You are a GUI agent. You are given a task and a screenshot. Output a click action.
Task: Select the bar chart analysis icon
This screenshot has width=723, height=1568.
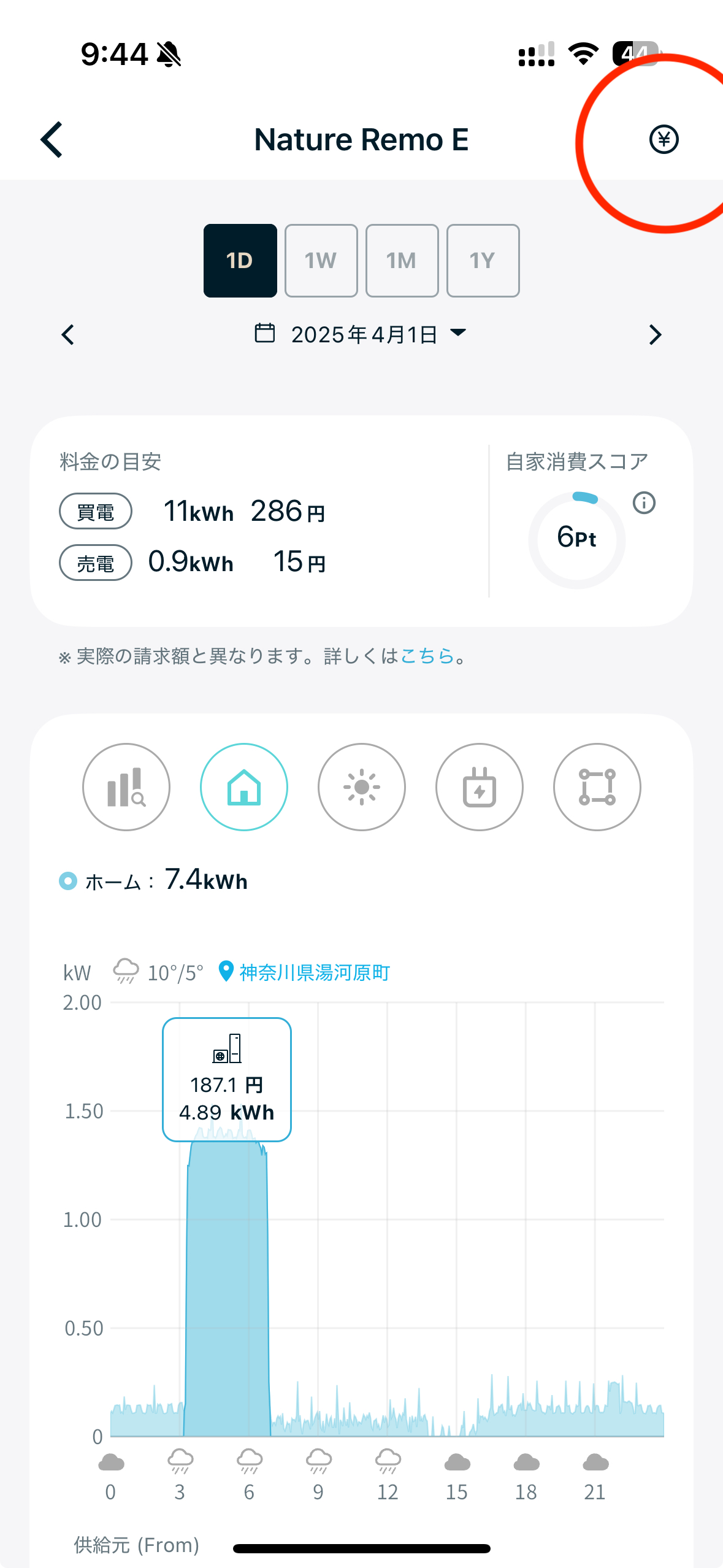pyautogui.click(x=126, y=787)
